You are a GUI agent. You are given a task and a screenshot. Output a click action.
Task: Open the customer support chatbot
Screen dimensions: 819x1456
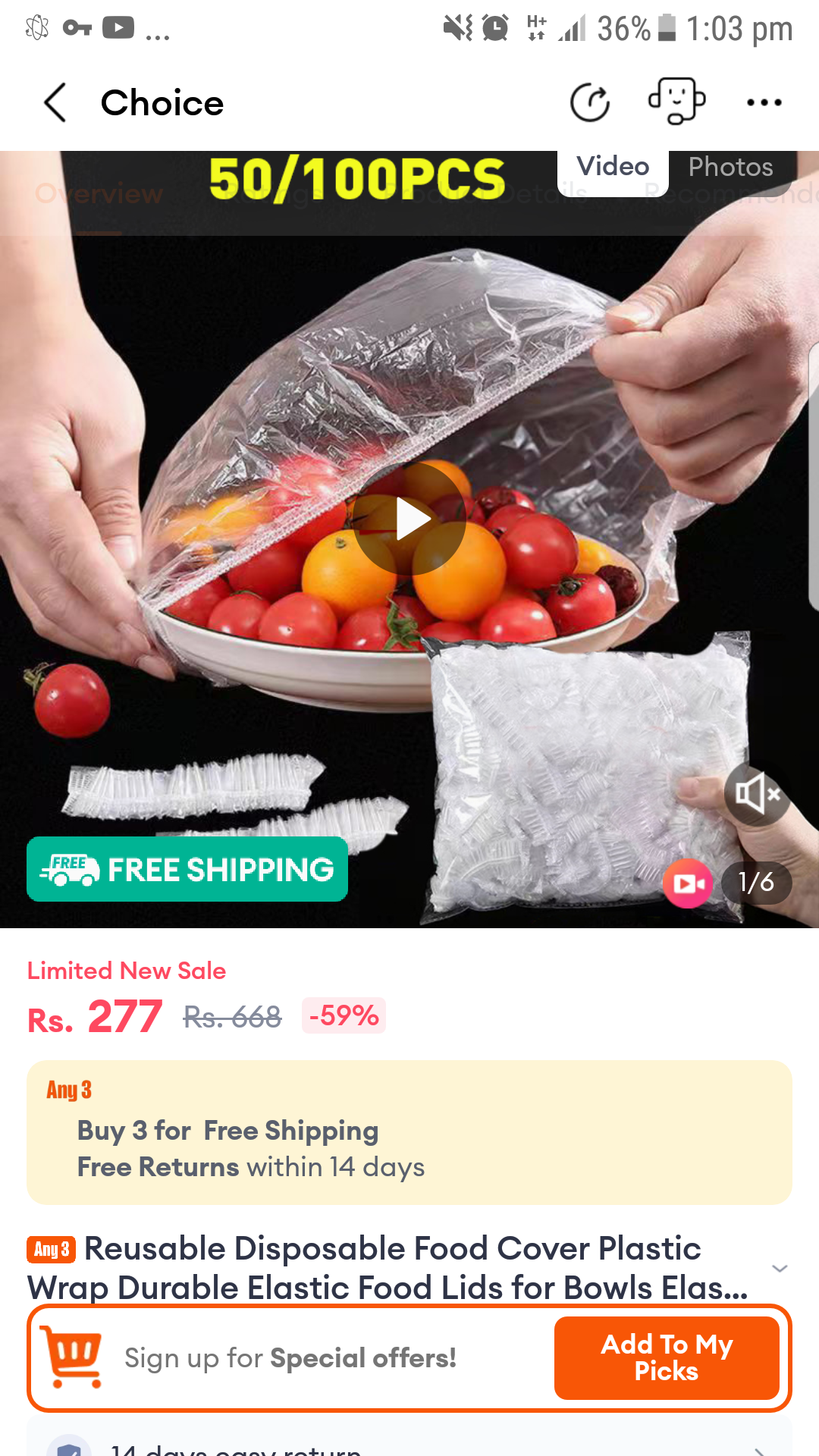[x=676, y=101]
